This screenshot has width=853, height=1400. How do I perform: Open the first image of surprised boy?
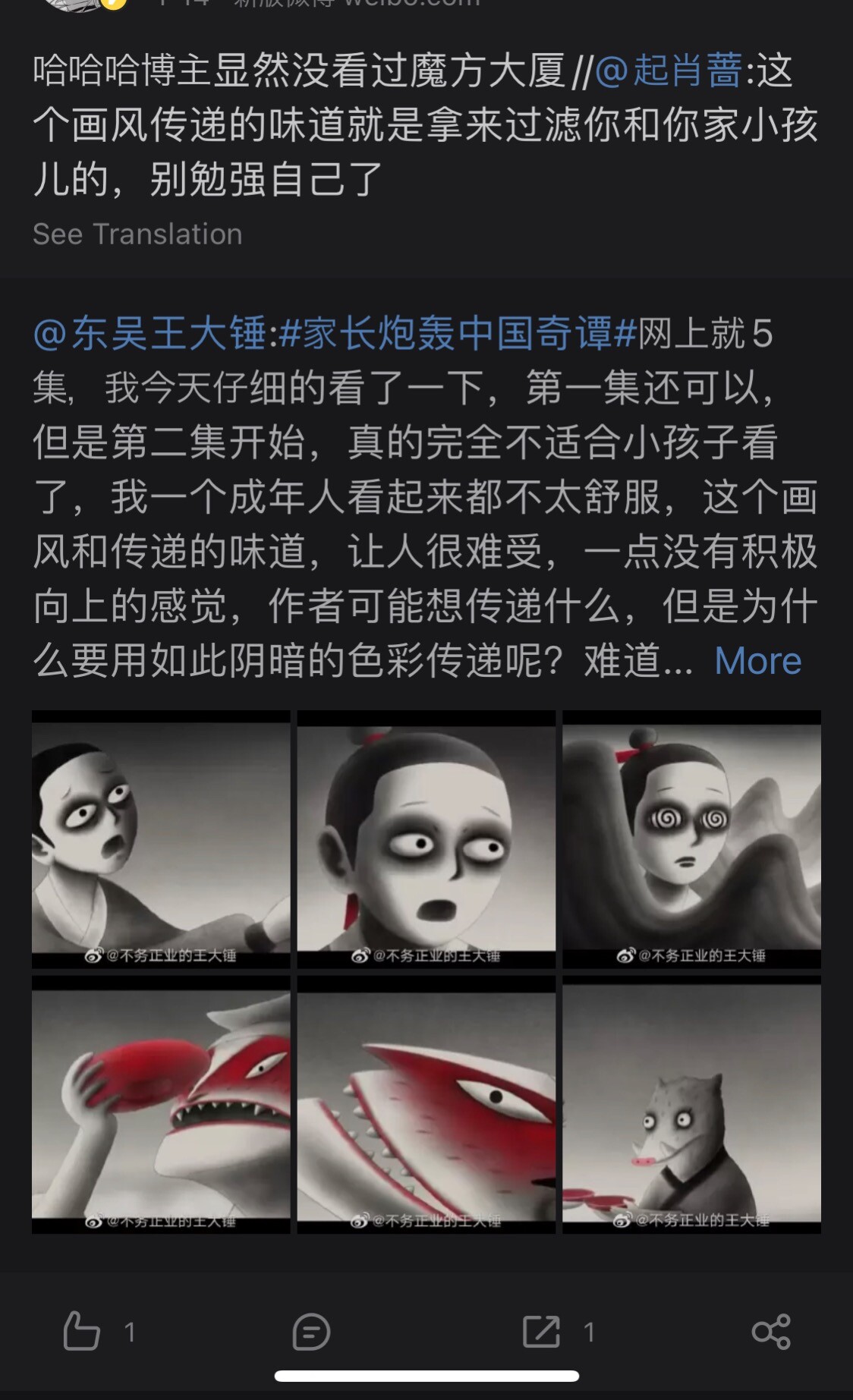(x=161, y=839)
